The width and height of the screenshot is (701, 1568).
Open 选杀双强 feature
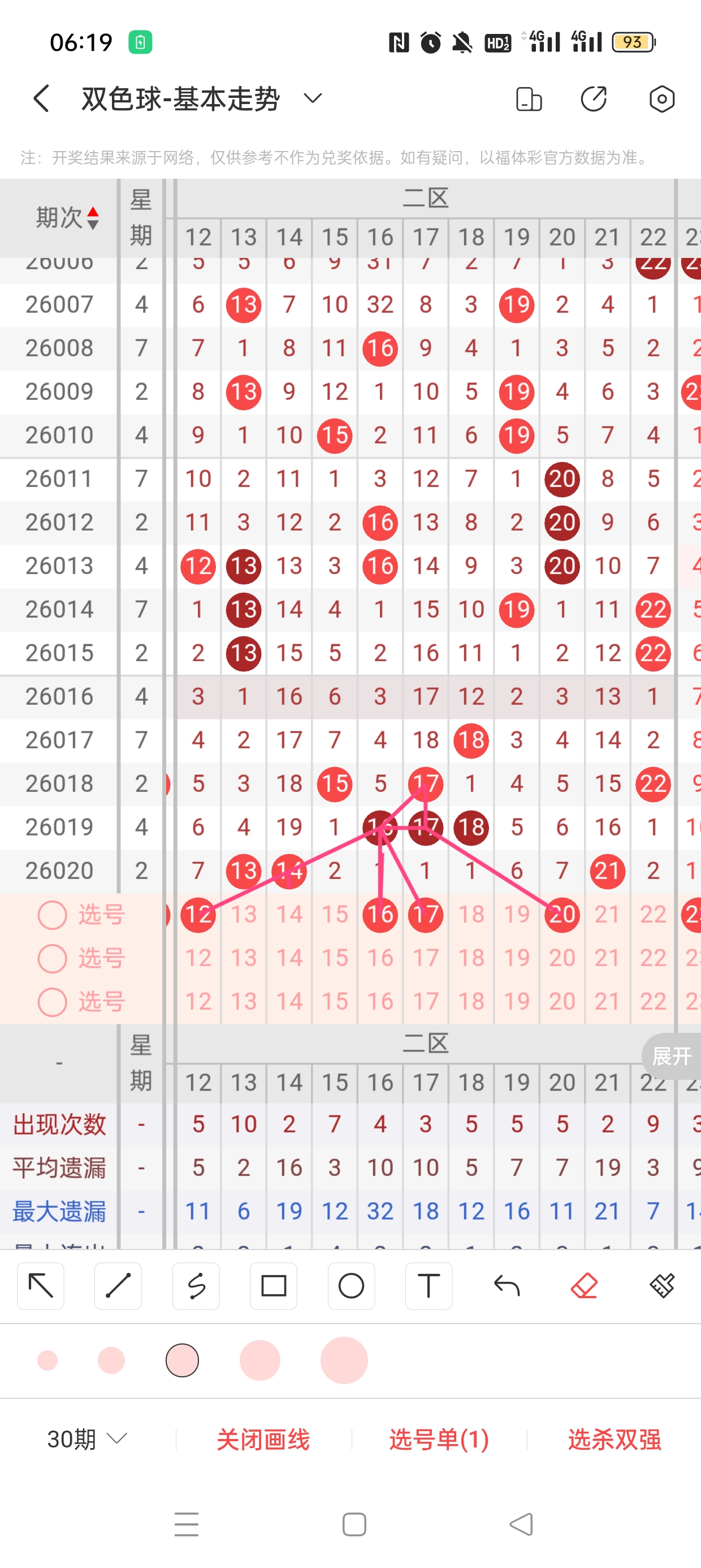coord(615,1440)
